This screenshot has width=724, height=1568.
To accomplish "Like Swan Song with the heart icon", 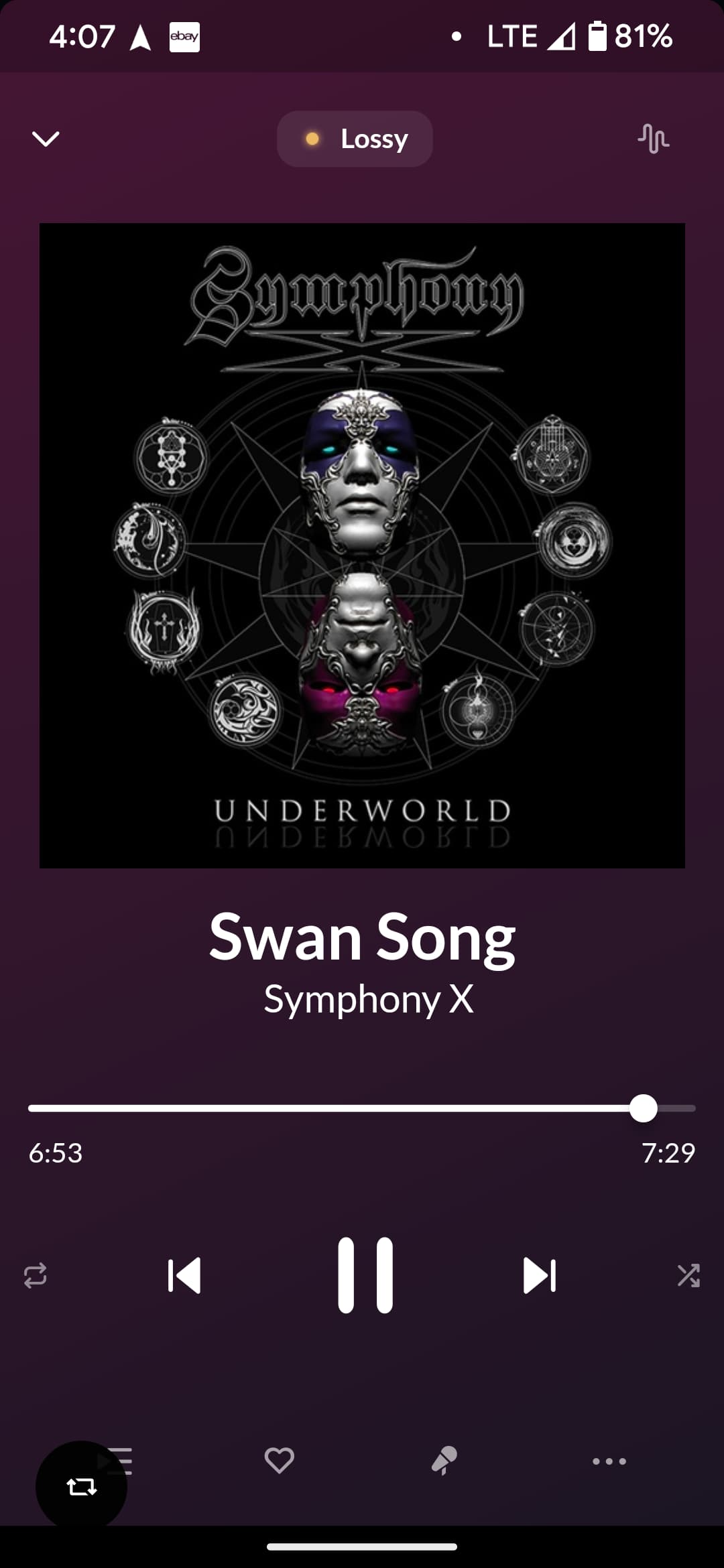I will point(280,1461).
